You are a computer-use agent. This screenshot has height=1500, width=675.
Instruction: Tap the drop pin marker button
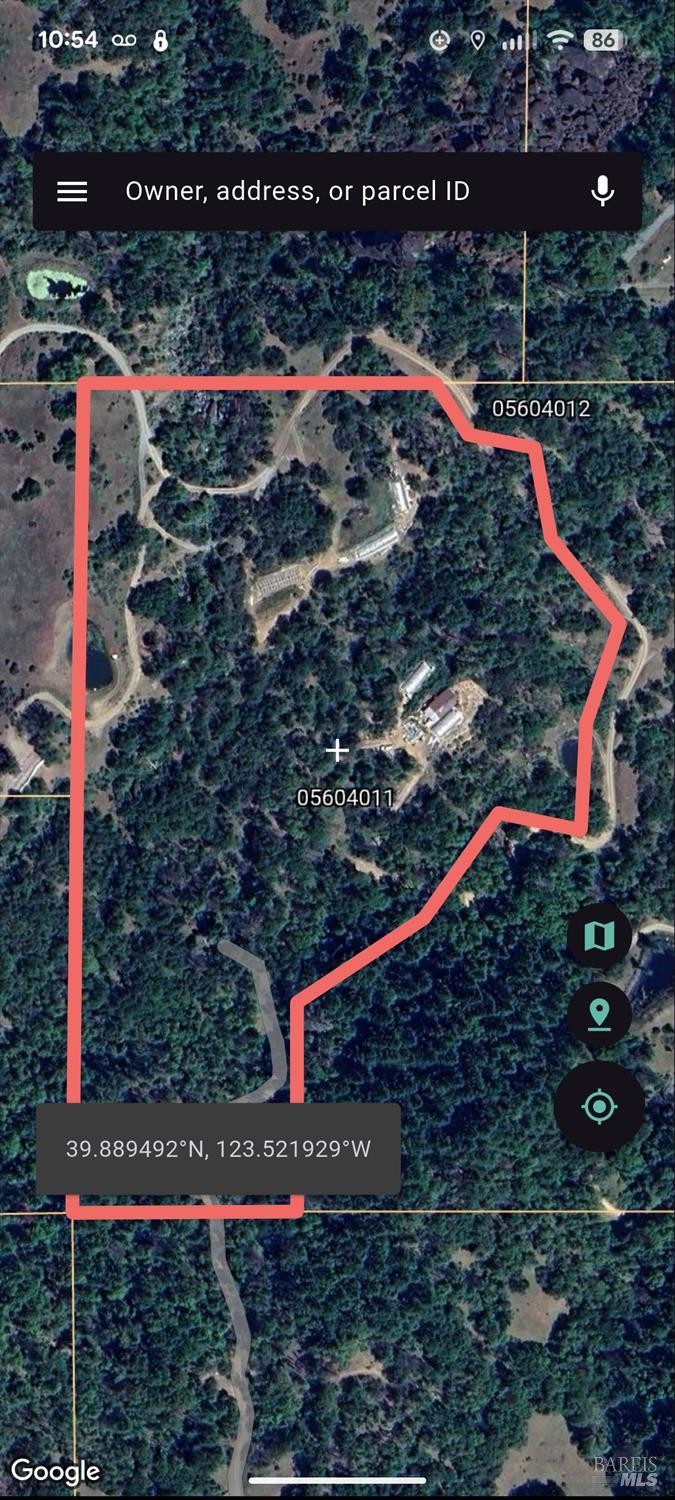click(599, 1015)
